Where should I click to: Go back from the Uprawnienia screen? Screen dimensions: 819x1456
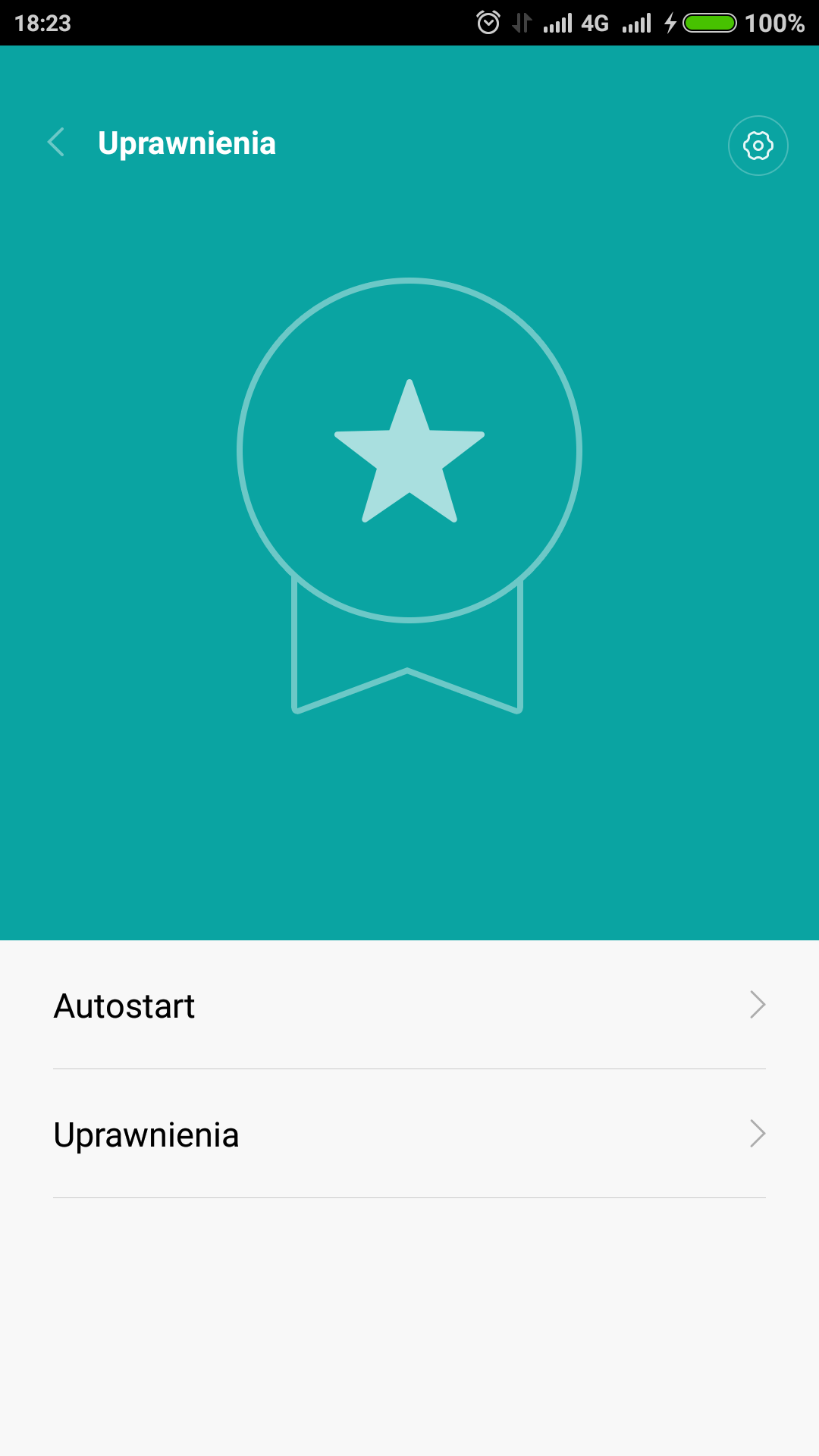[x=56, y=143]
